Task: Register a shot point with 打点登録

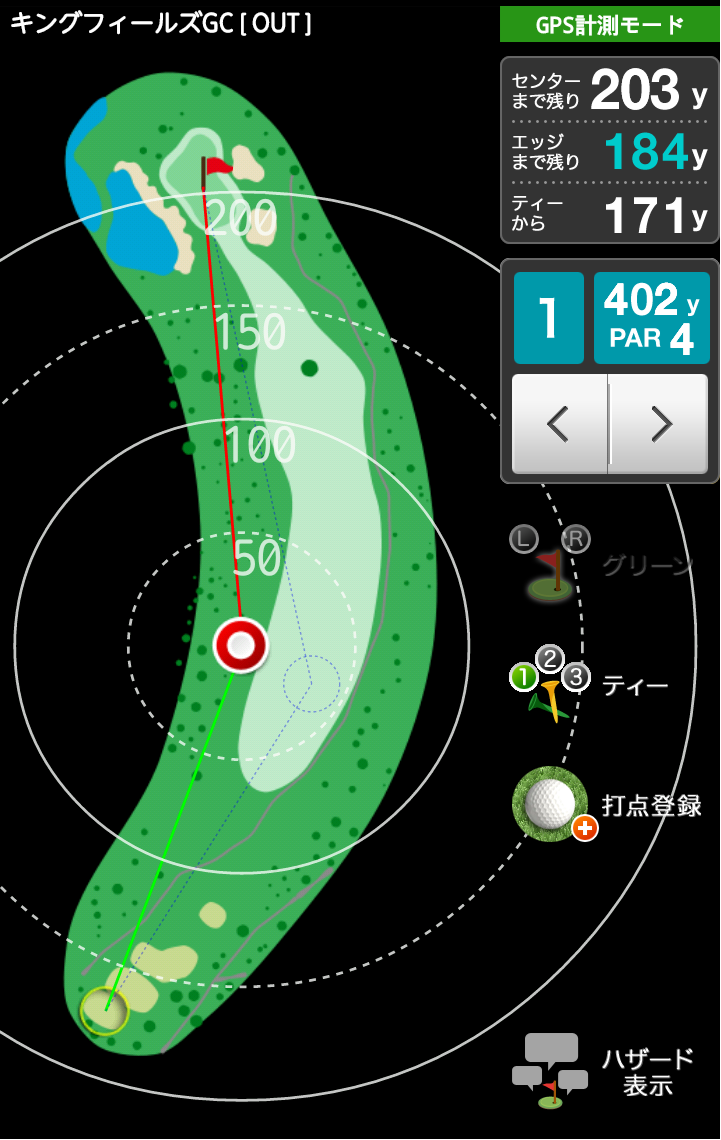Action: (552, 803)
